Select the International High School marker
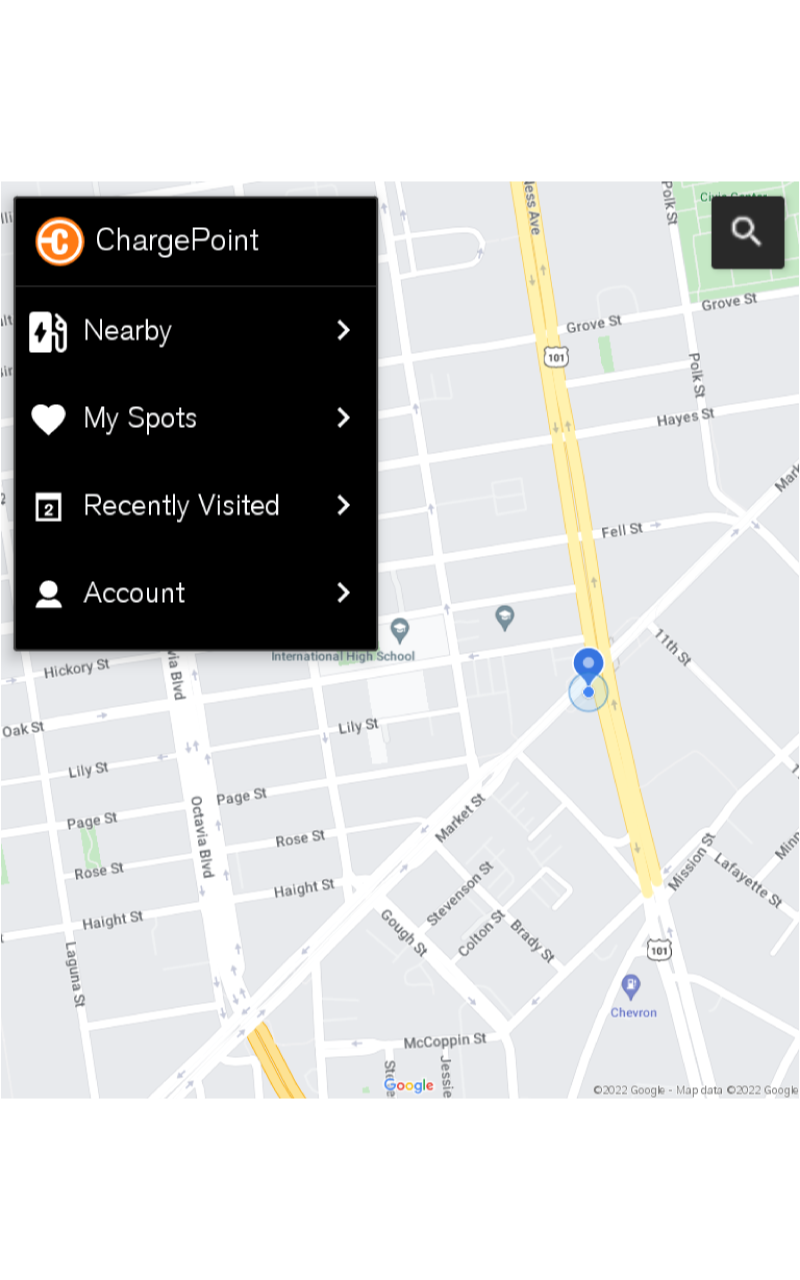The width and height of the screenshot is (800, 1280). tap(401, 630)
